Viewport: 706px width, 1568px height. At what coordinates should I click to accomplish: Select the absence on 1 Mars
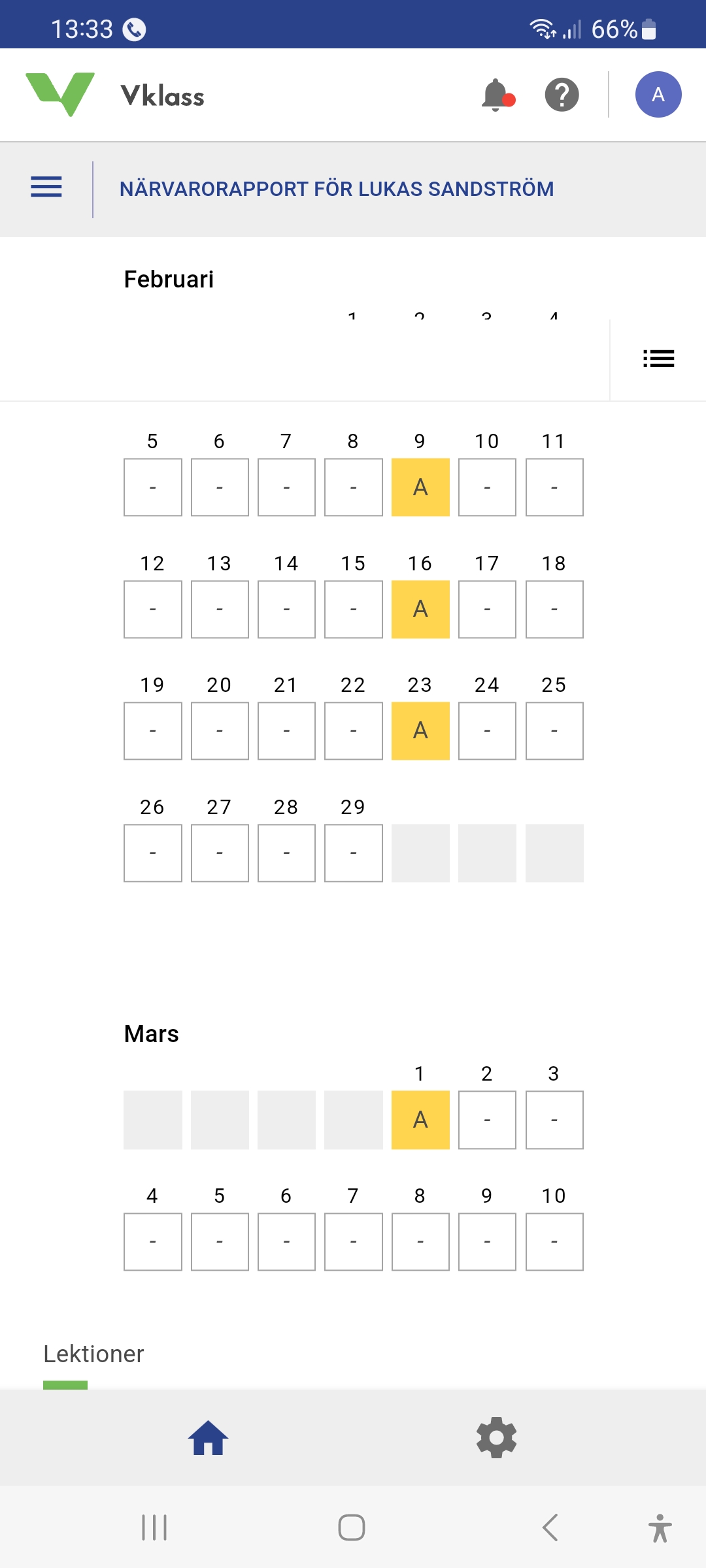pyautogui.click(x=420, y=1120)
